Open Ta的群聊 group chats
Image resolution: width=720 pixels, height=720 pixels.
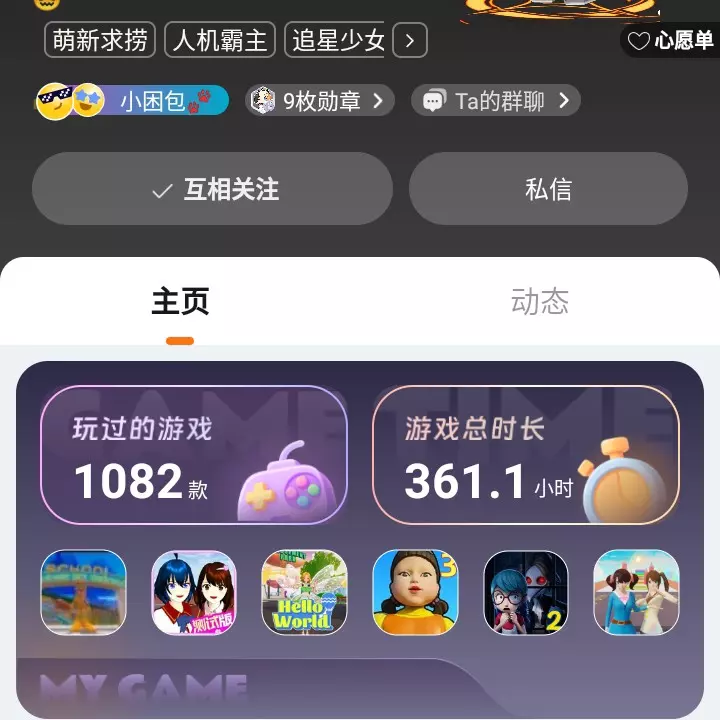point(496,101)
